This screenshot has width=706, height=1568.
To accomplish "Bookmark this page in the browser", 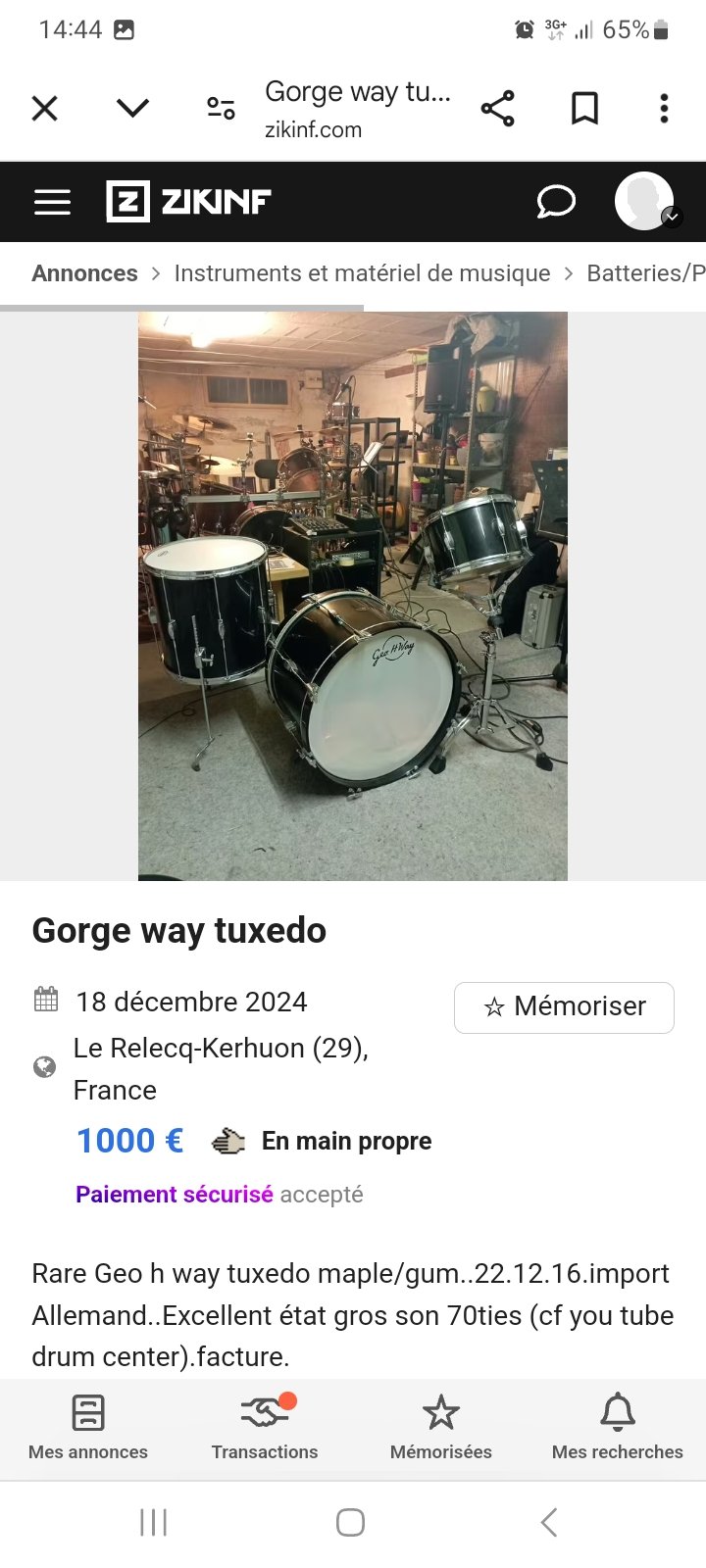I will (x=584, y=109).
